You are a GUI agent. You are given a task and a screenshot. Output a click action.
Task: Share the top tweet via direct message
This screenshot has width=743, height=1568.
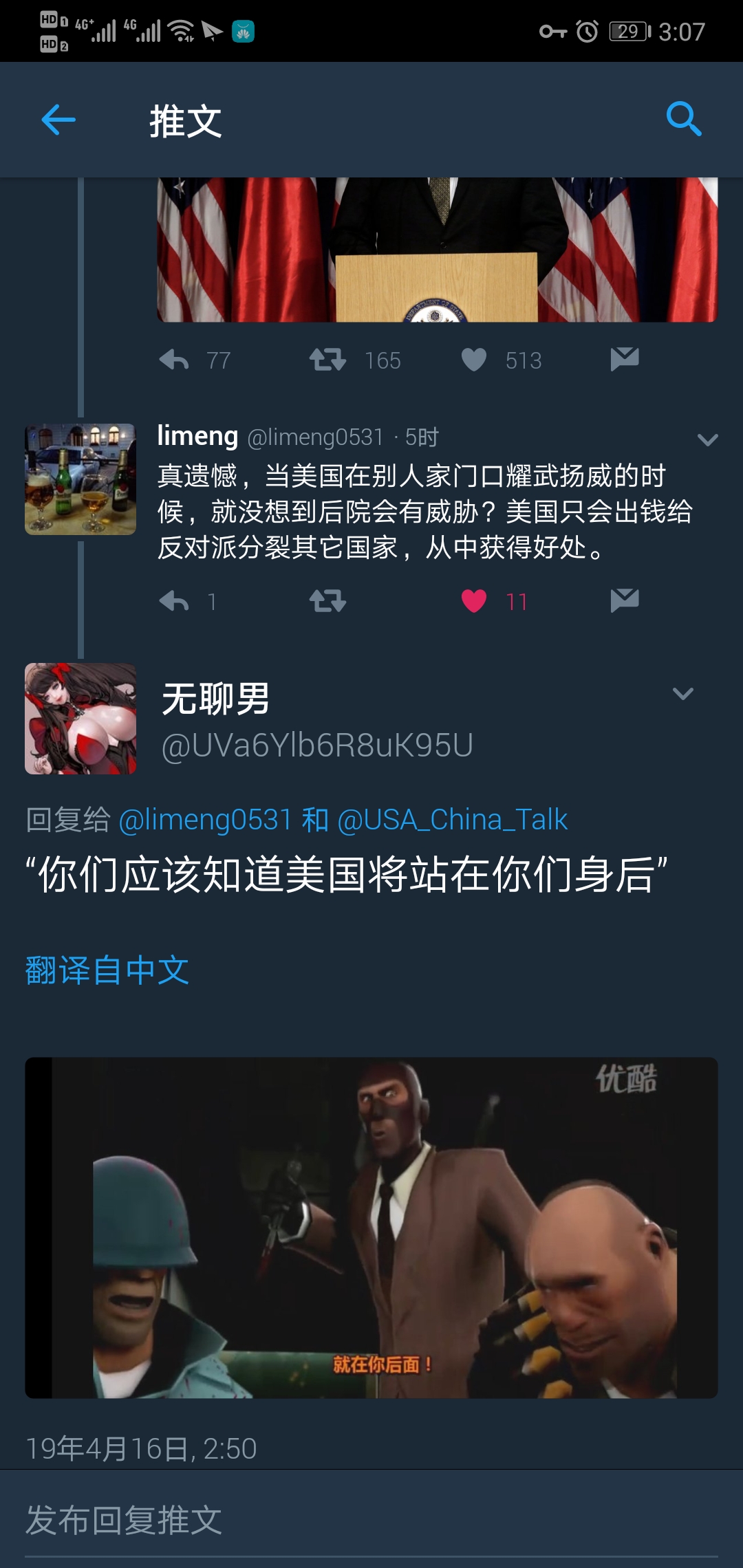pyautogui.click(x=625, y=359)
